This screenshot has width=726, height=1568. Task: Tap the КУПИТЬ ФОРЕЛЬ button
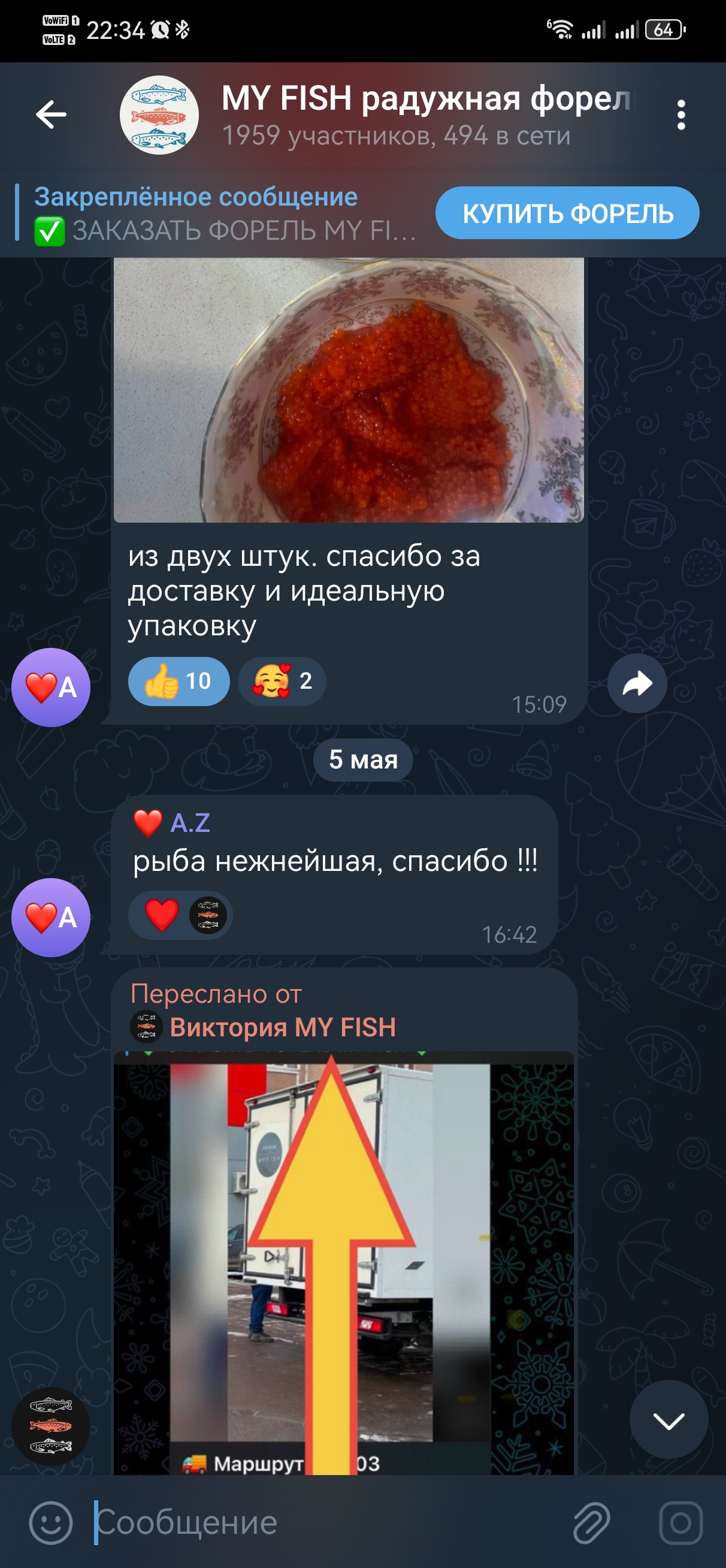[x=567, y=213]
